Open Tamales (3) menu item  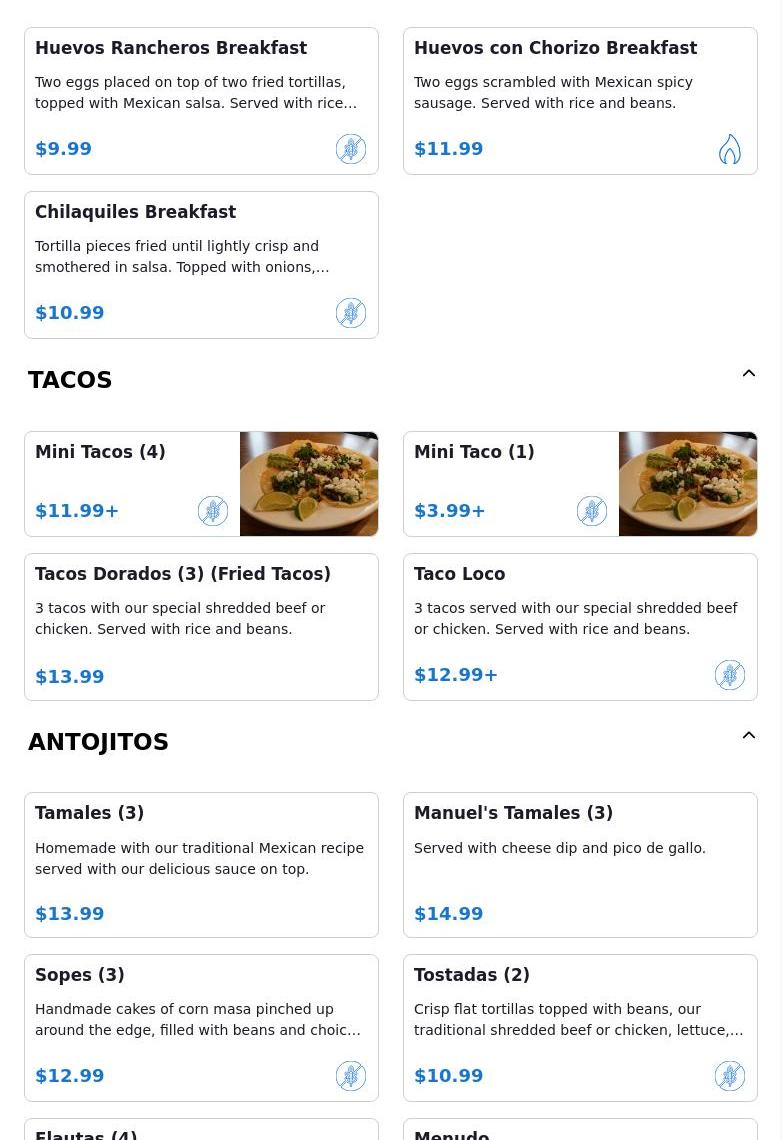(x=201, y=865)
